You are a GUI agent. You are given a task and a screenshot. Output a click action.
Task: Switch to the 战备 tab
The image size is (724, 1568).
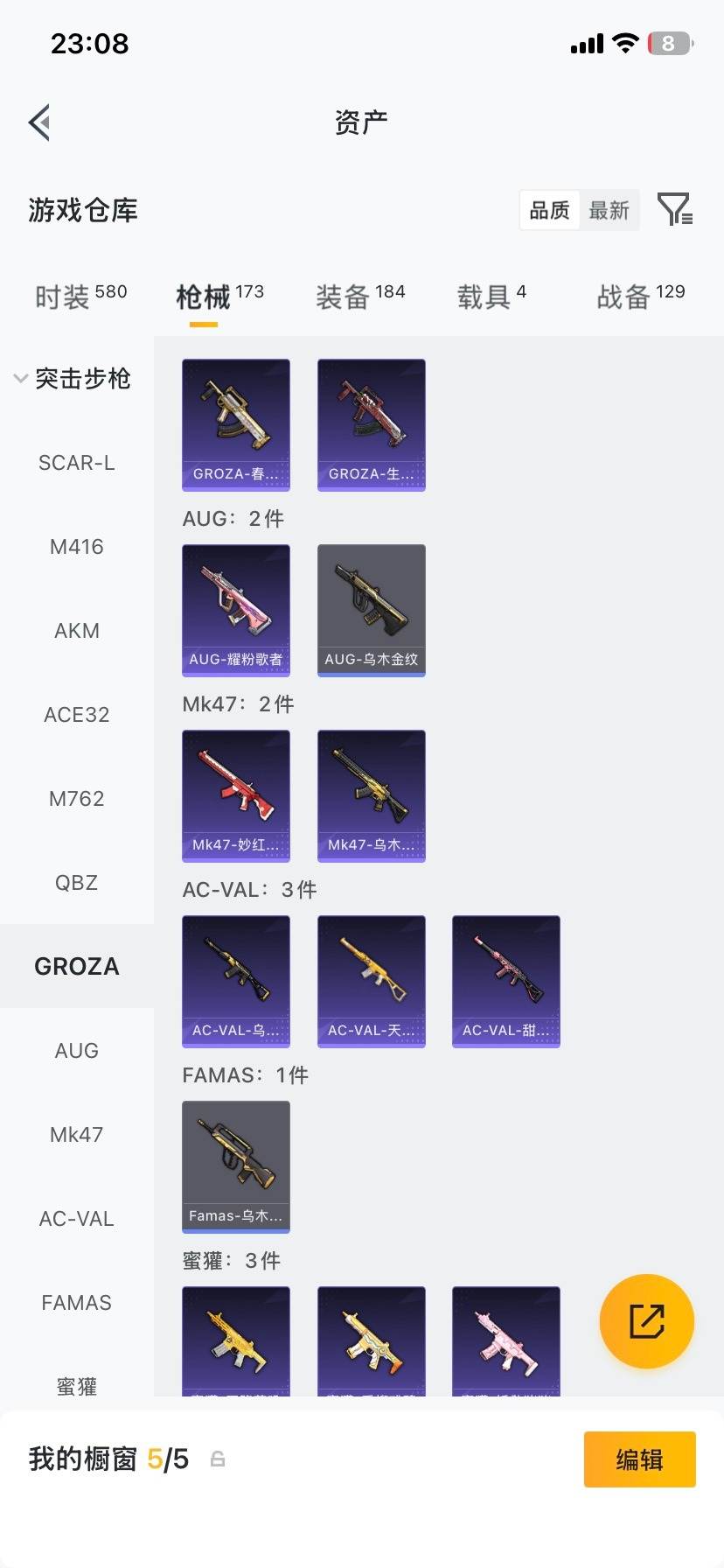[x=640, y=297]
